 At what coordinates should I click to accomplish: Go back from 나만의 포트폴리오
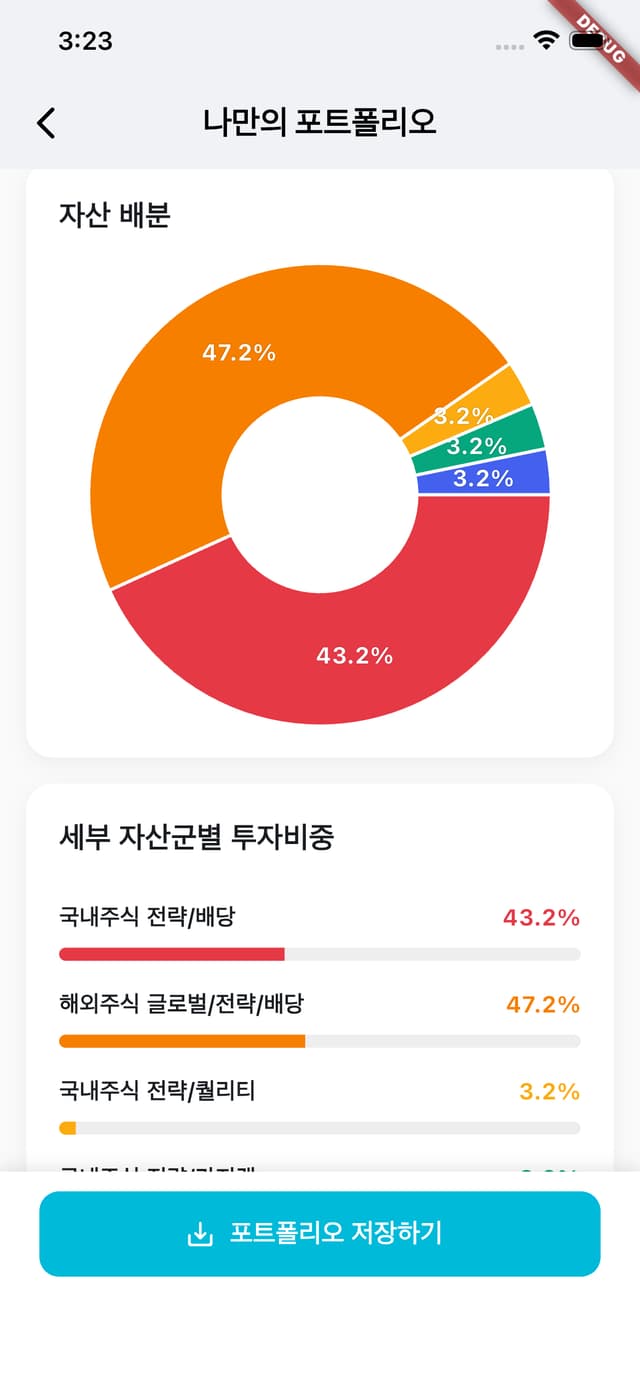[46, 123]
